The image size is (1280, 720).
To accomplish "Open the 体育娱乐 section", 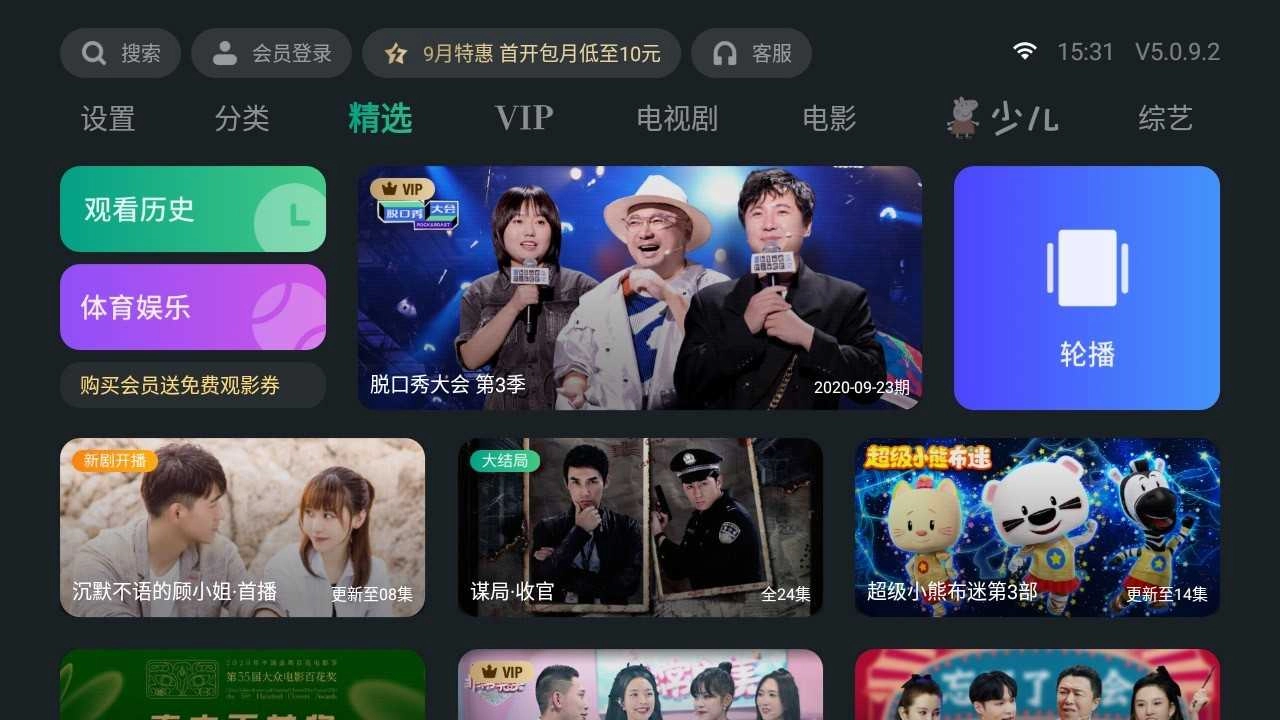I will (193, 307).
